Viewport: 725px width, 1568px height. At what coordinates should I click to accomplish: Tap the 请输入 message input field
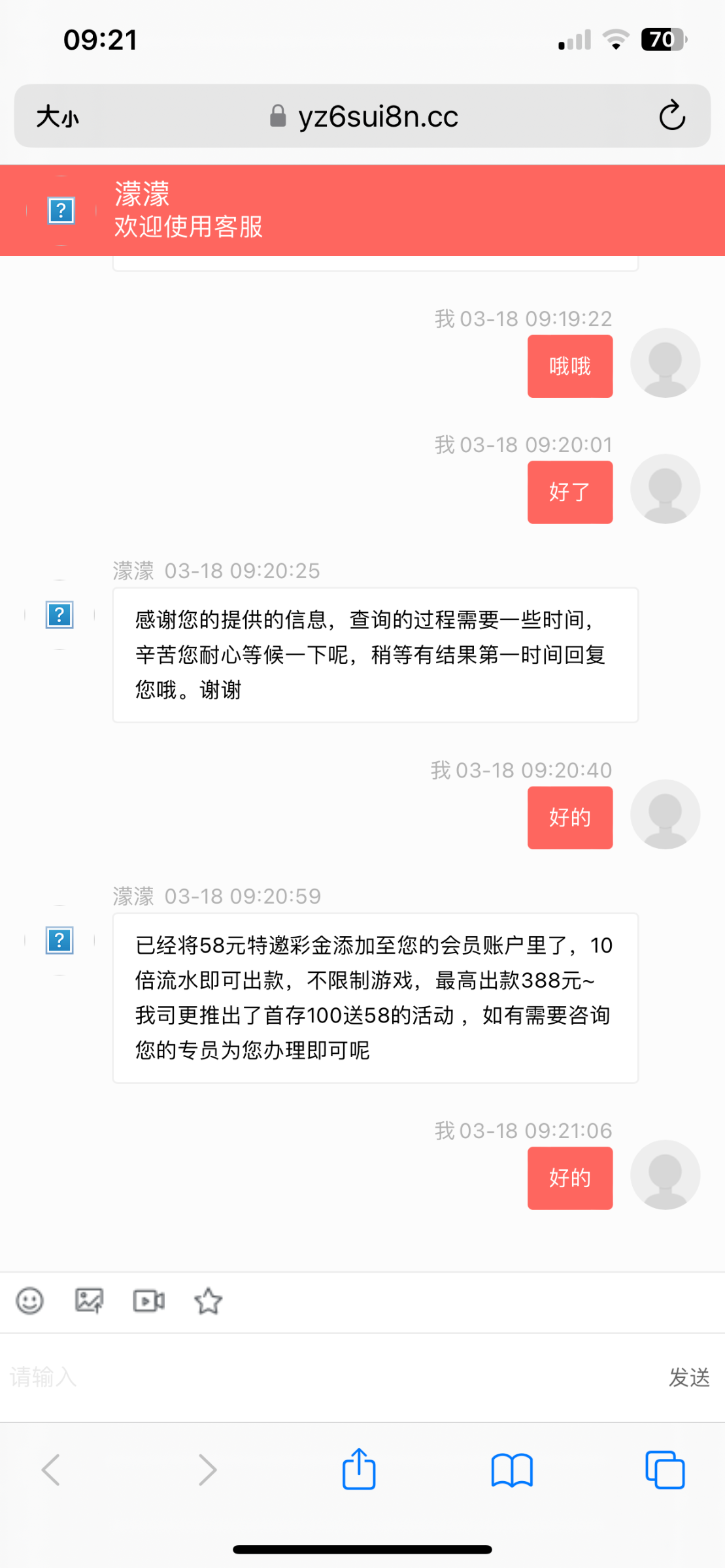(x=261, y=1377)
